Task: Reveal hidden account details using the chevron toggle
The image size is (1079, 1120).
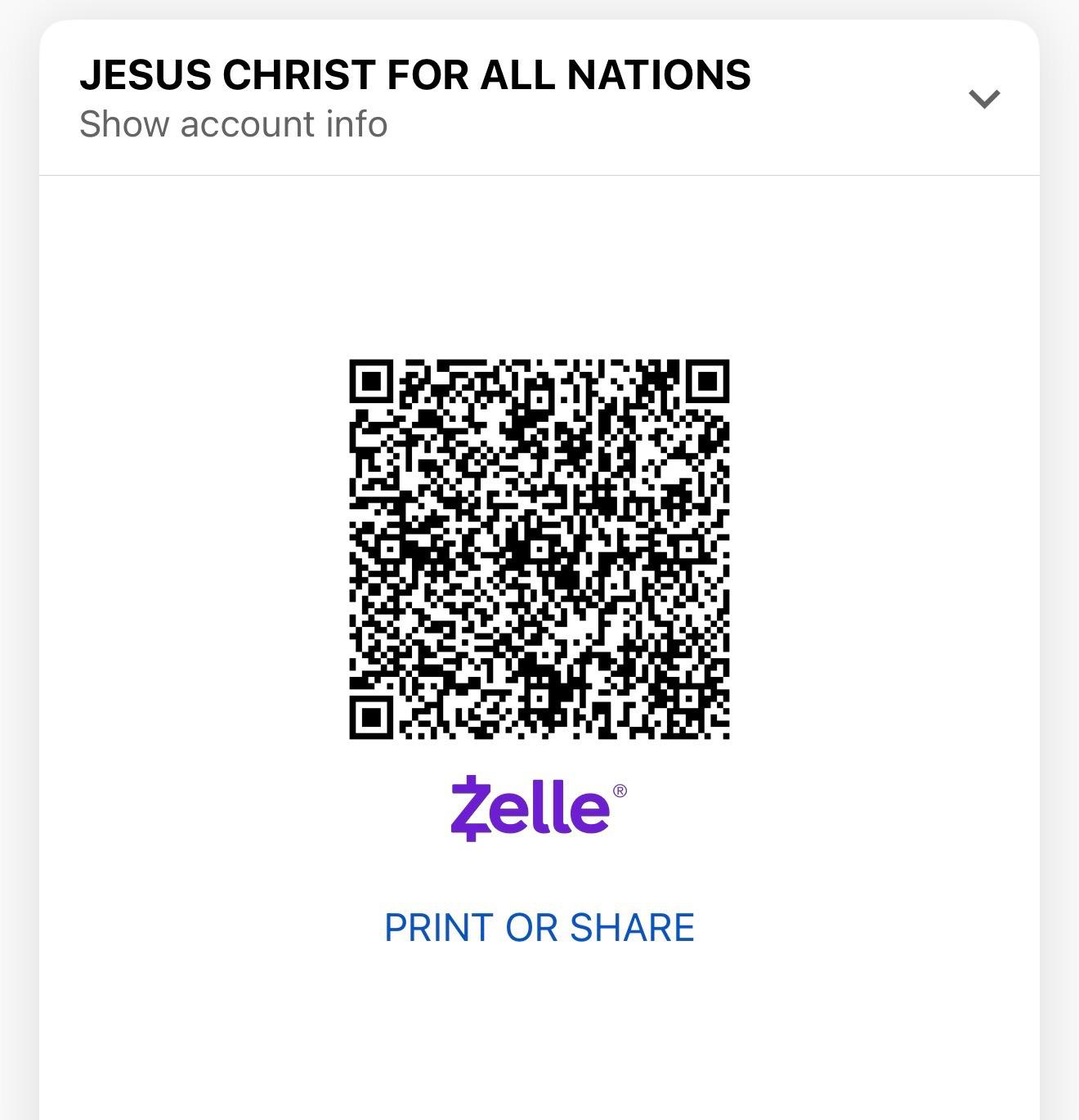Action: point(985,97)
